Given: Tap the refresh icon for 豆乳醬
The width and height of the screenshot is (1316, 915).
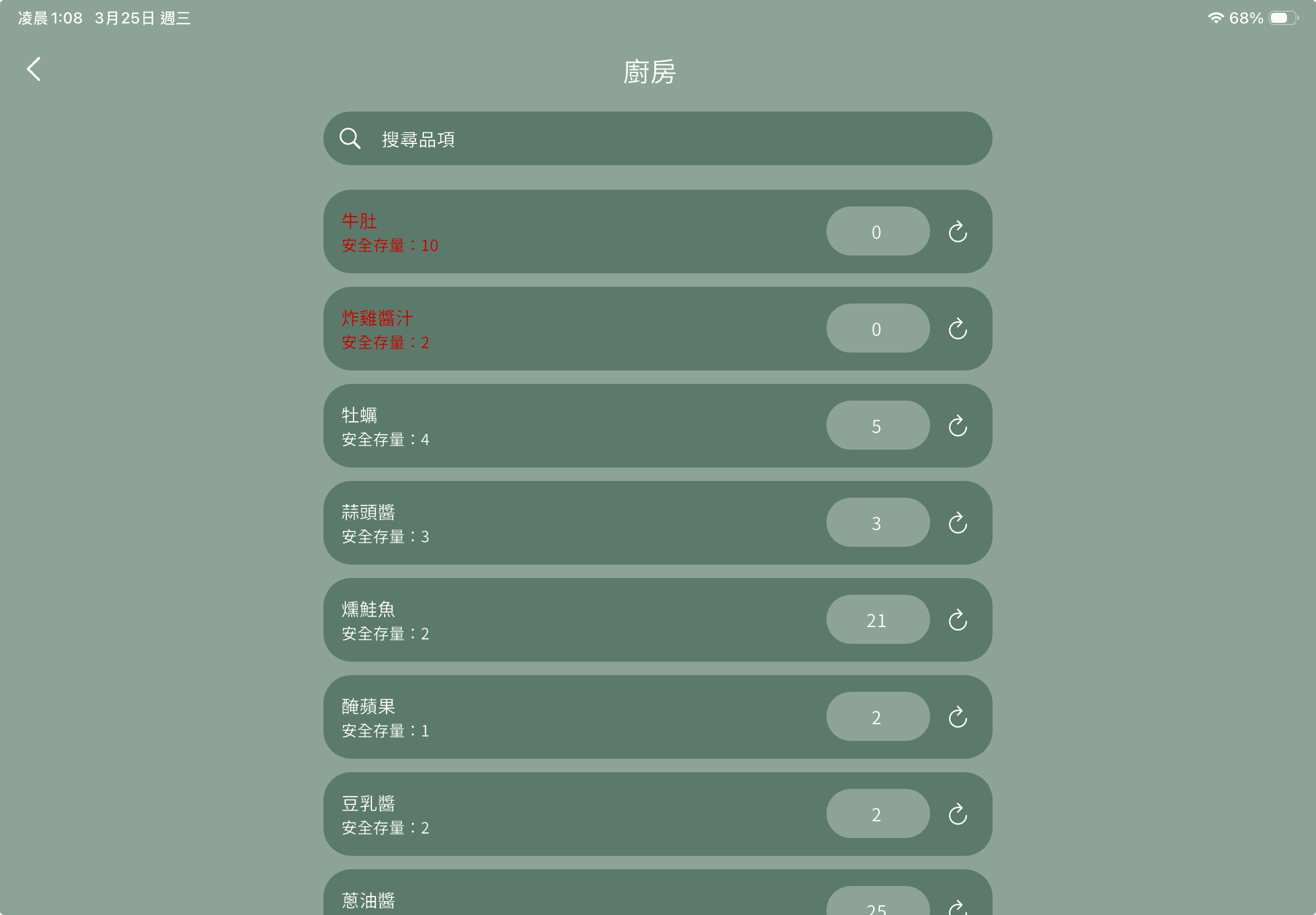Looking at the screenshot, I should [x=957, y=814].
